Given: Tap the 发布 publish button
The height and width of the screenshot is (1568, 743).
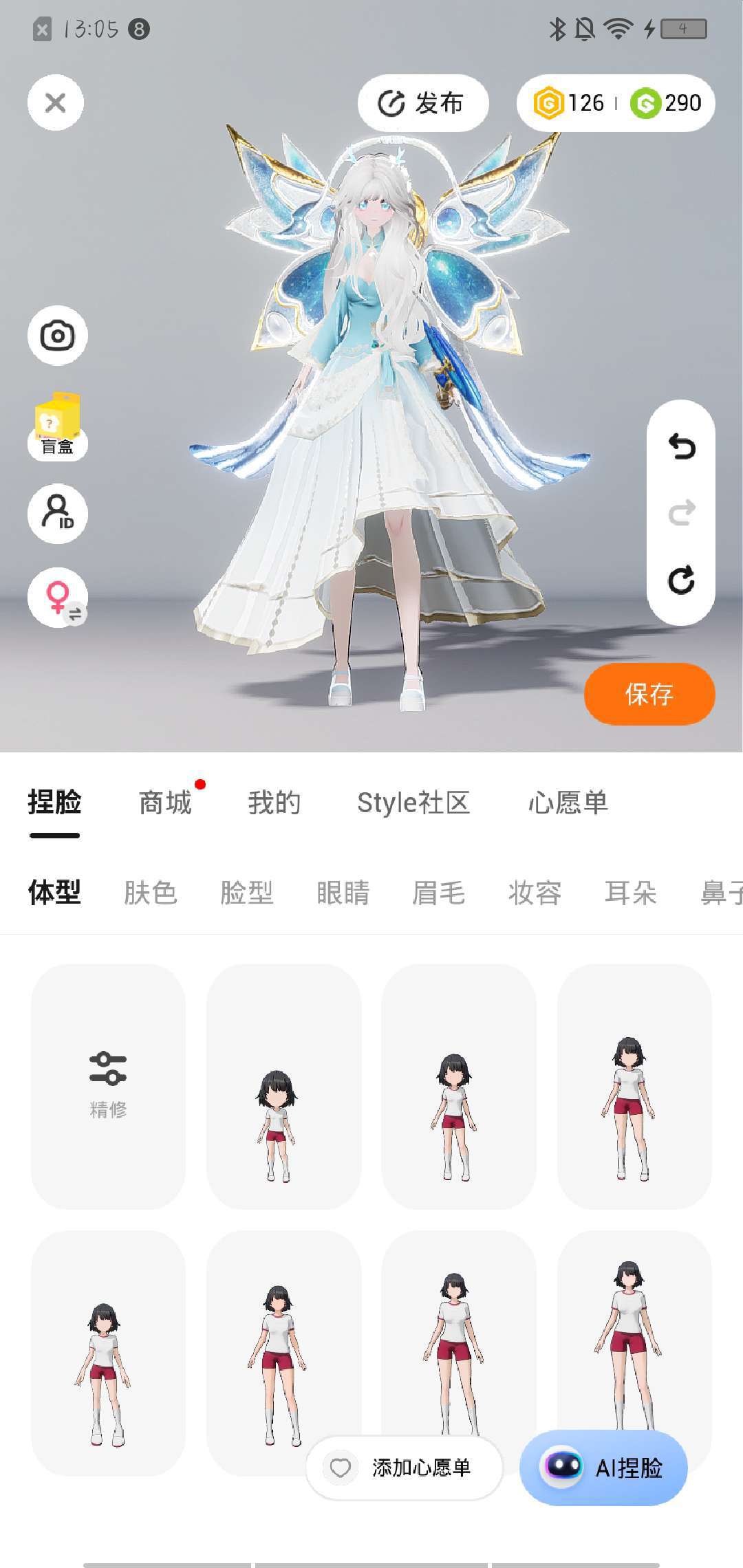Looking at the screenshot, I should point(422,103).
